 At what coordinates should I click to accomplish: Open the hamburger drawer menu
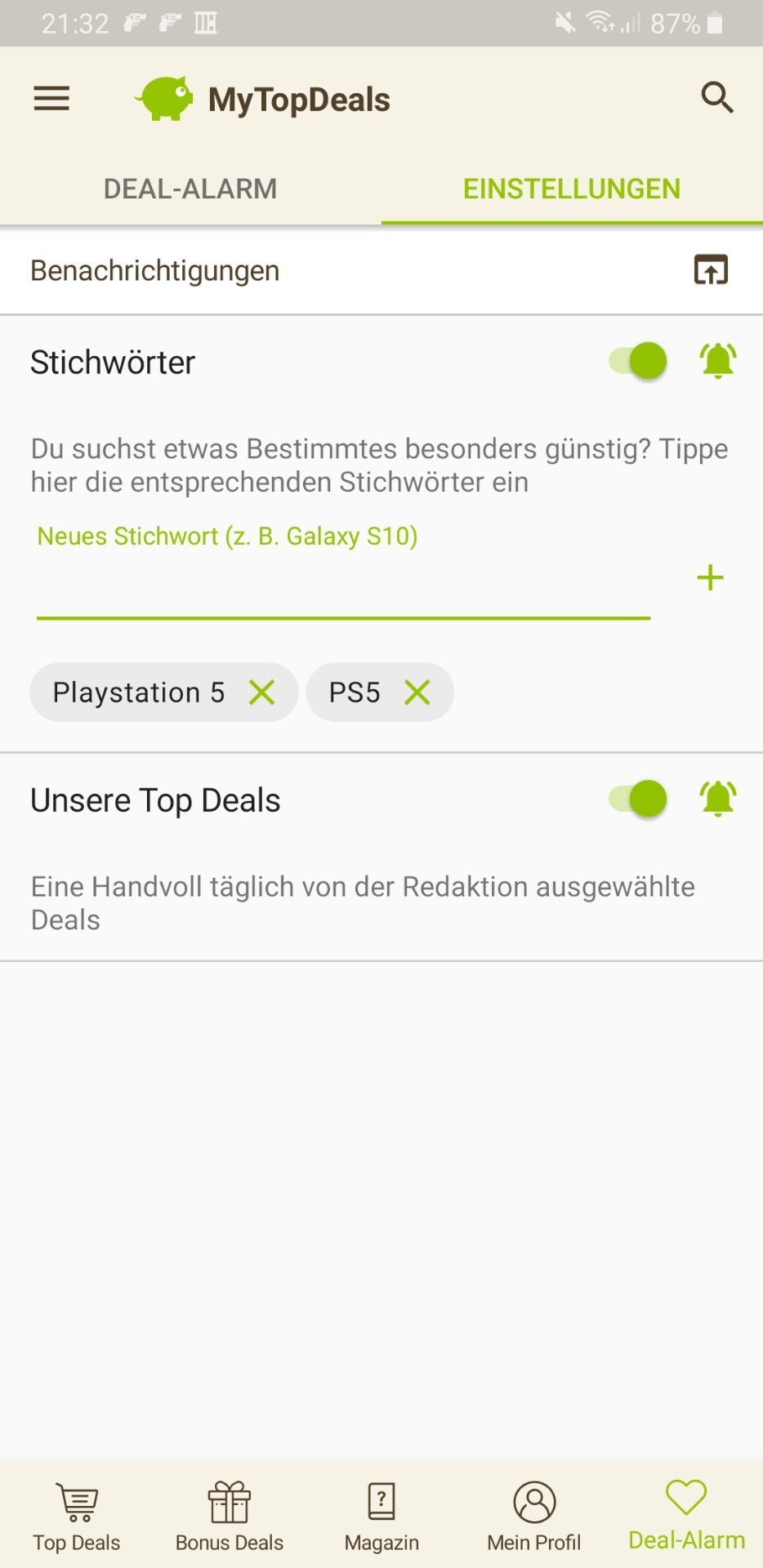[51, 99]
